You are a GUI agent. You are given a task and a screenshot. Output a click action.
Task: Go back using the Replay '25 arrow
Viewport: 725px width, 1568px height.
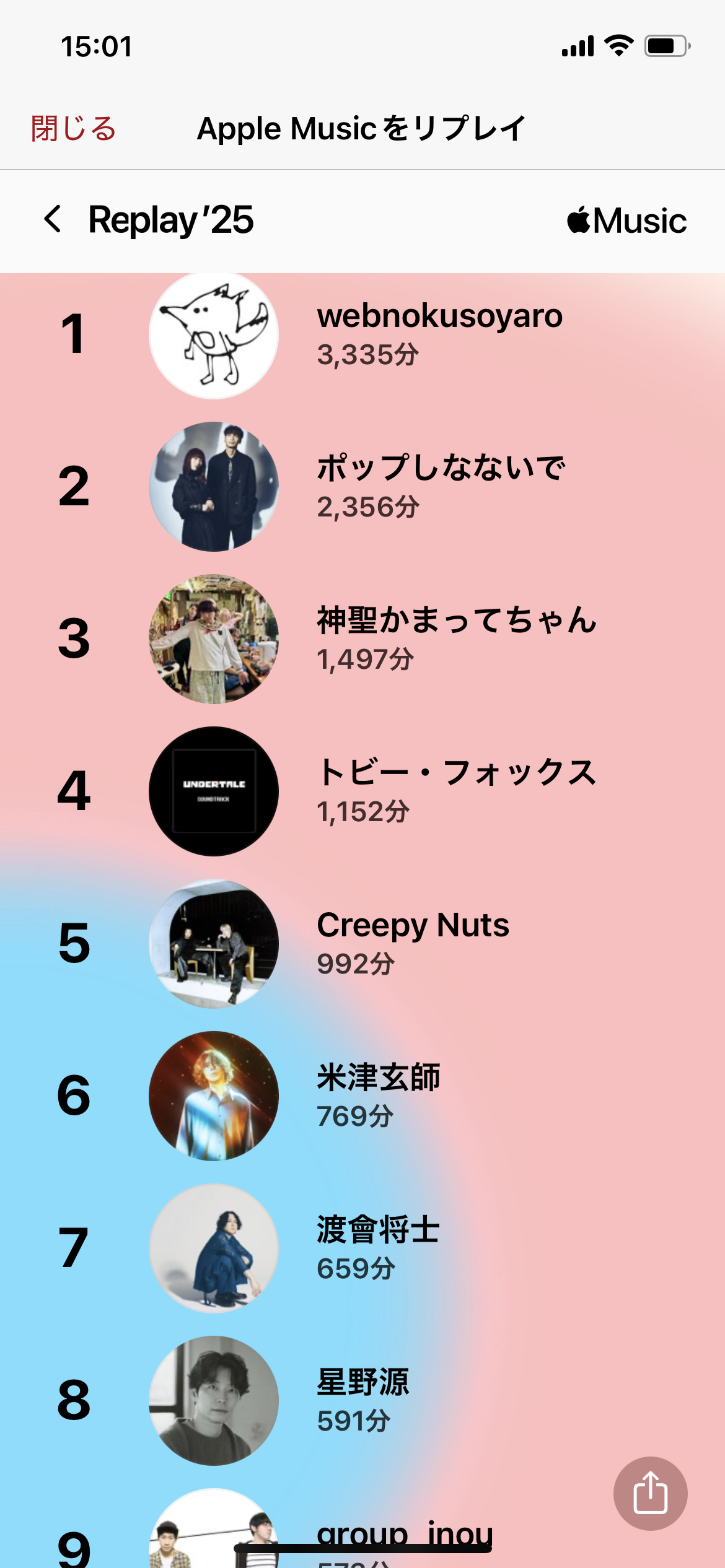[53, 219]
